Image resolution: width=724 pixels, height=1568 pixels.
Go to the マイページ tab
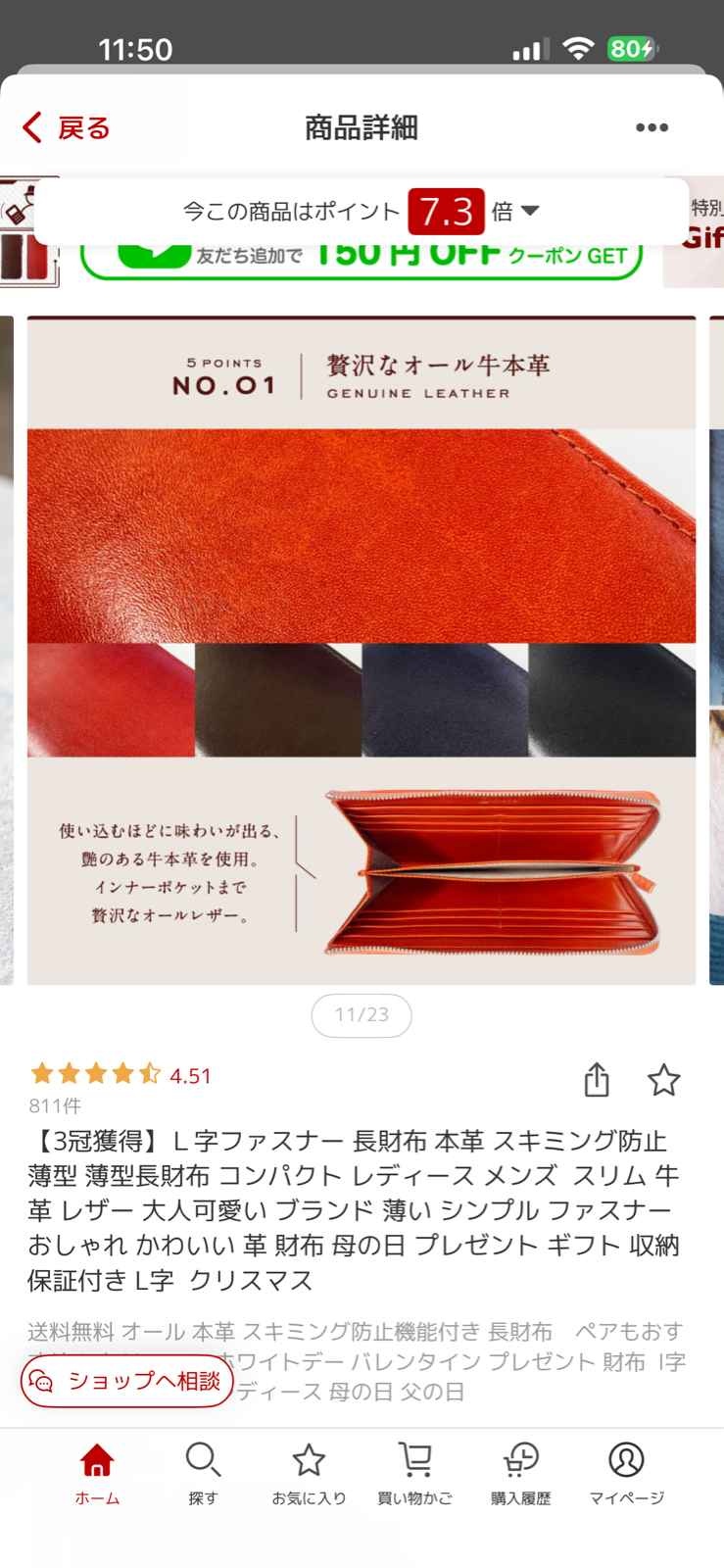pyautogui.click(x=626, y=1473)
